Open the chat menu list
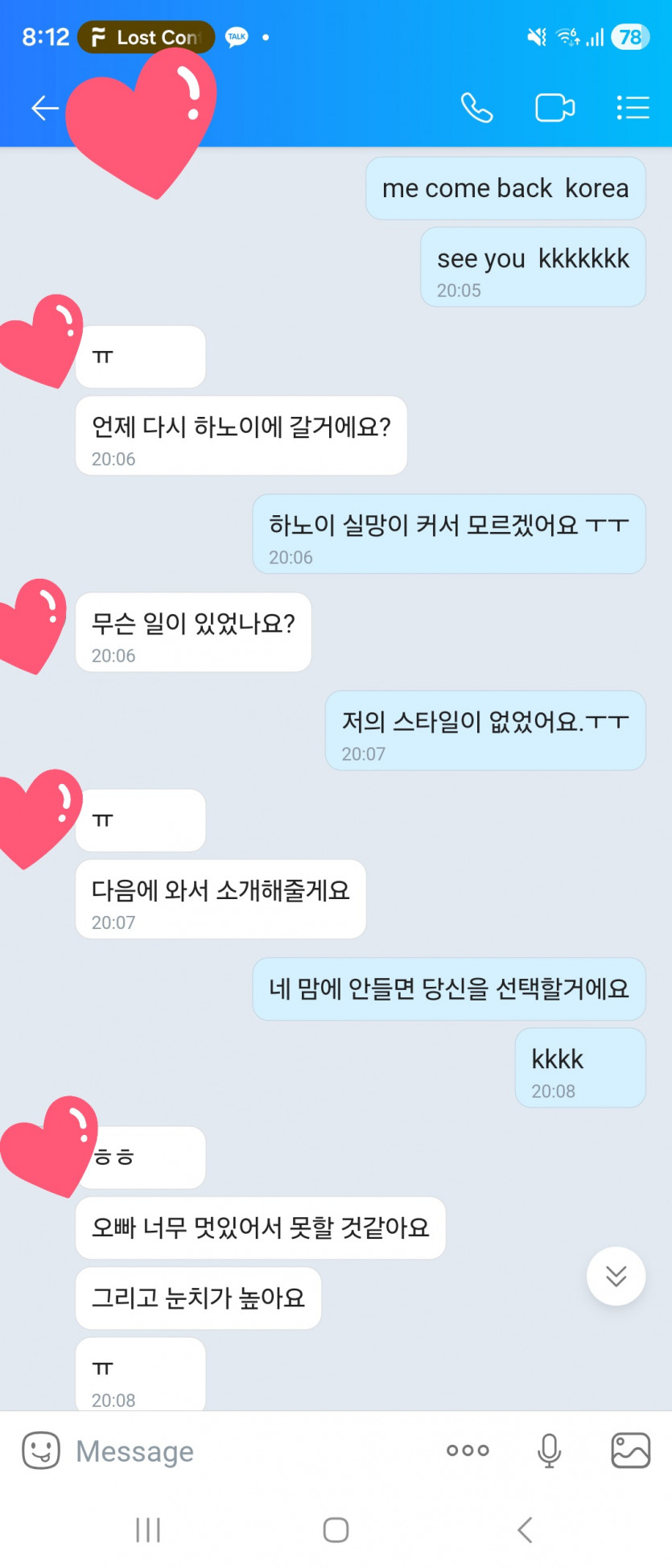This screenshot has height=1568, width=672. click(633, 108)
